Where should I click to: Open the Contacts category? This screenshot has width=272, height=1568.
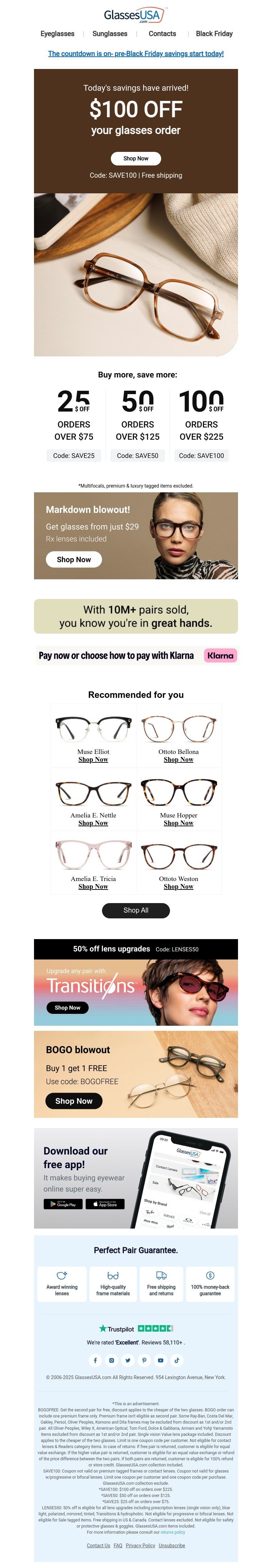click(162, 34)
